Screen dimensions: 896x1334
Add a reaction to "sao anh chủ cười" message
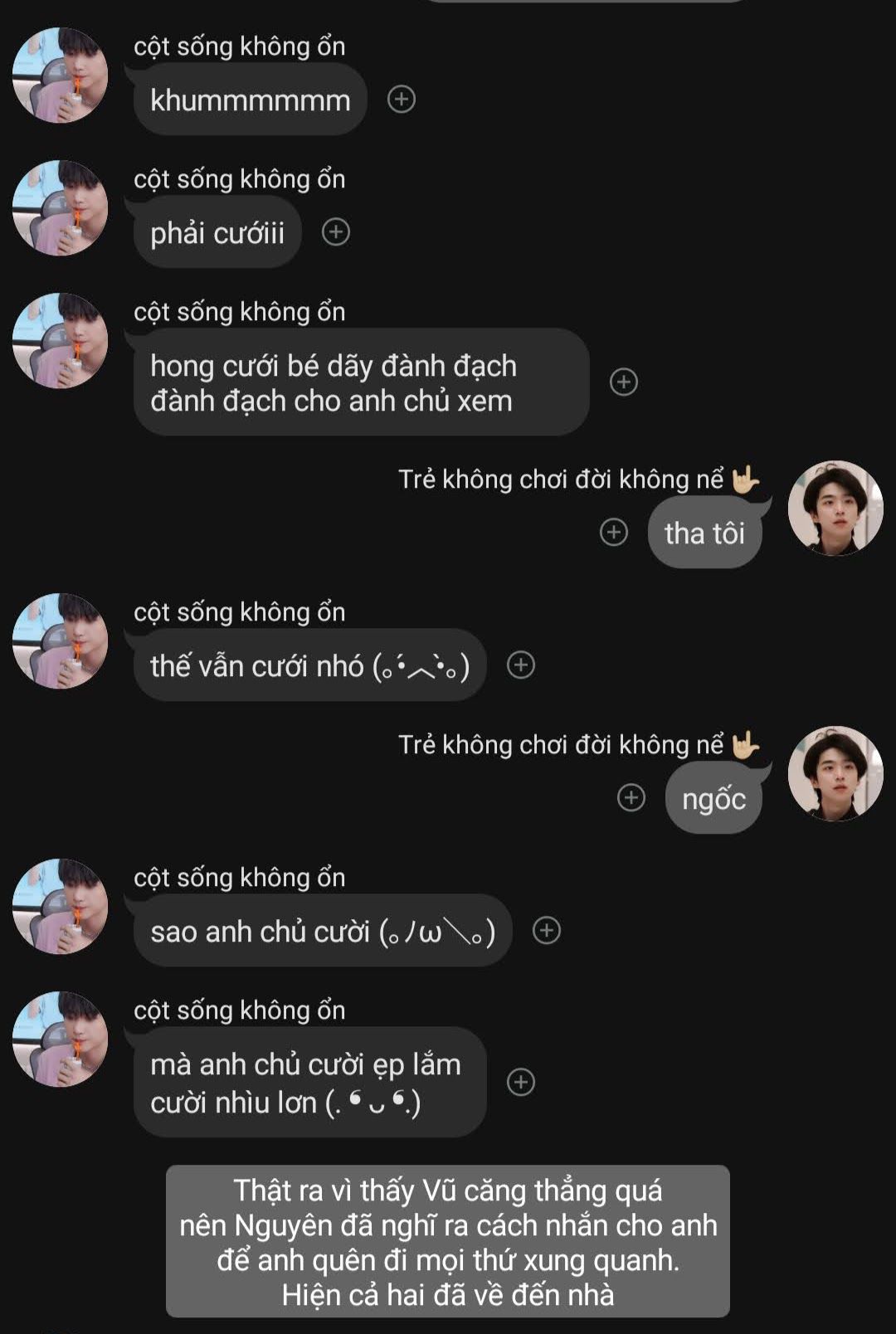tap(547, 930)
